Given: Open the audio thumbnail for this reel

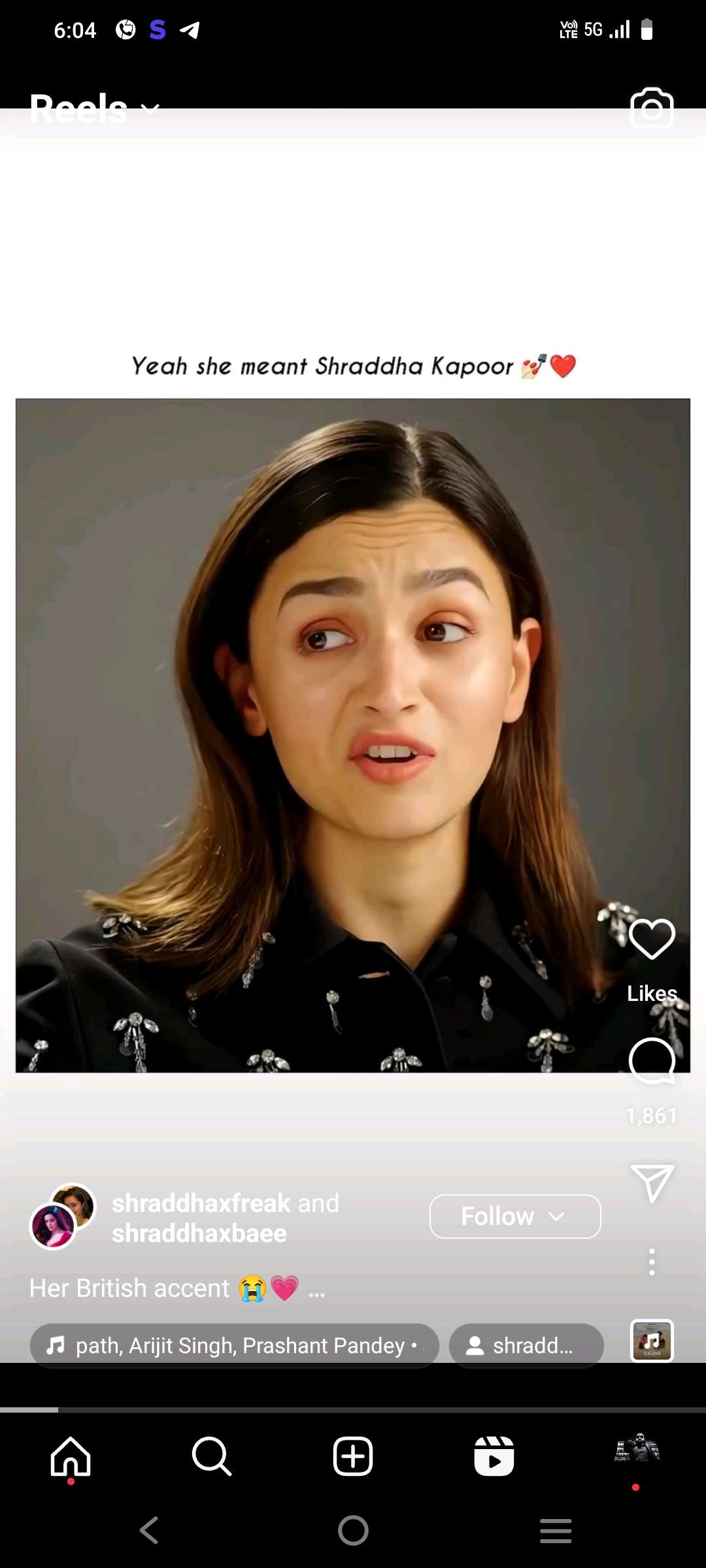Looking at the screenshot, I should pyautogui.click(x=652, y=1341).
